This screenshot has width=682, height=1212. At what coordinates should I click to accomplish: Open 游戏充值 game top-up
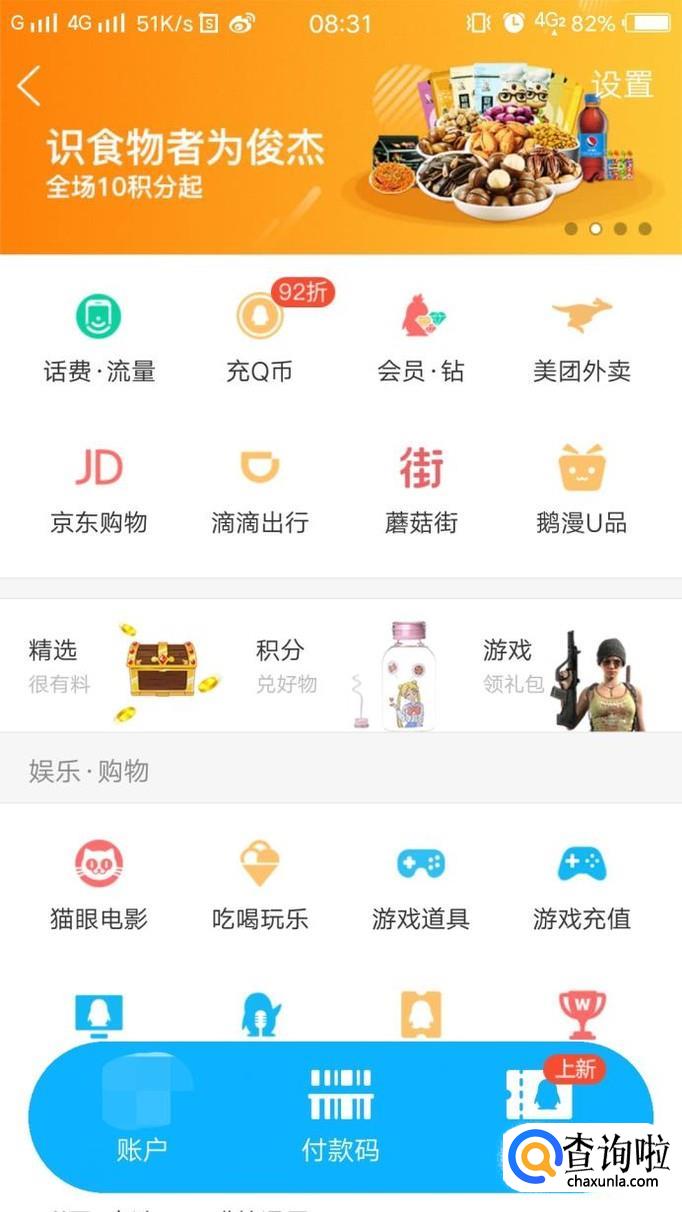(x=582, y=885)
